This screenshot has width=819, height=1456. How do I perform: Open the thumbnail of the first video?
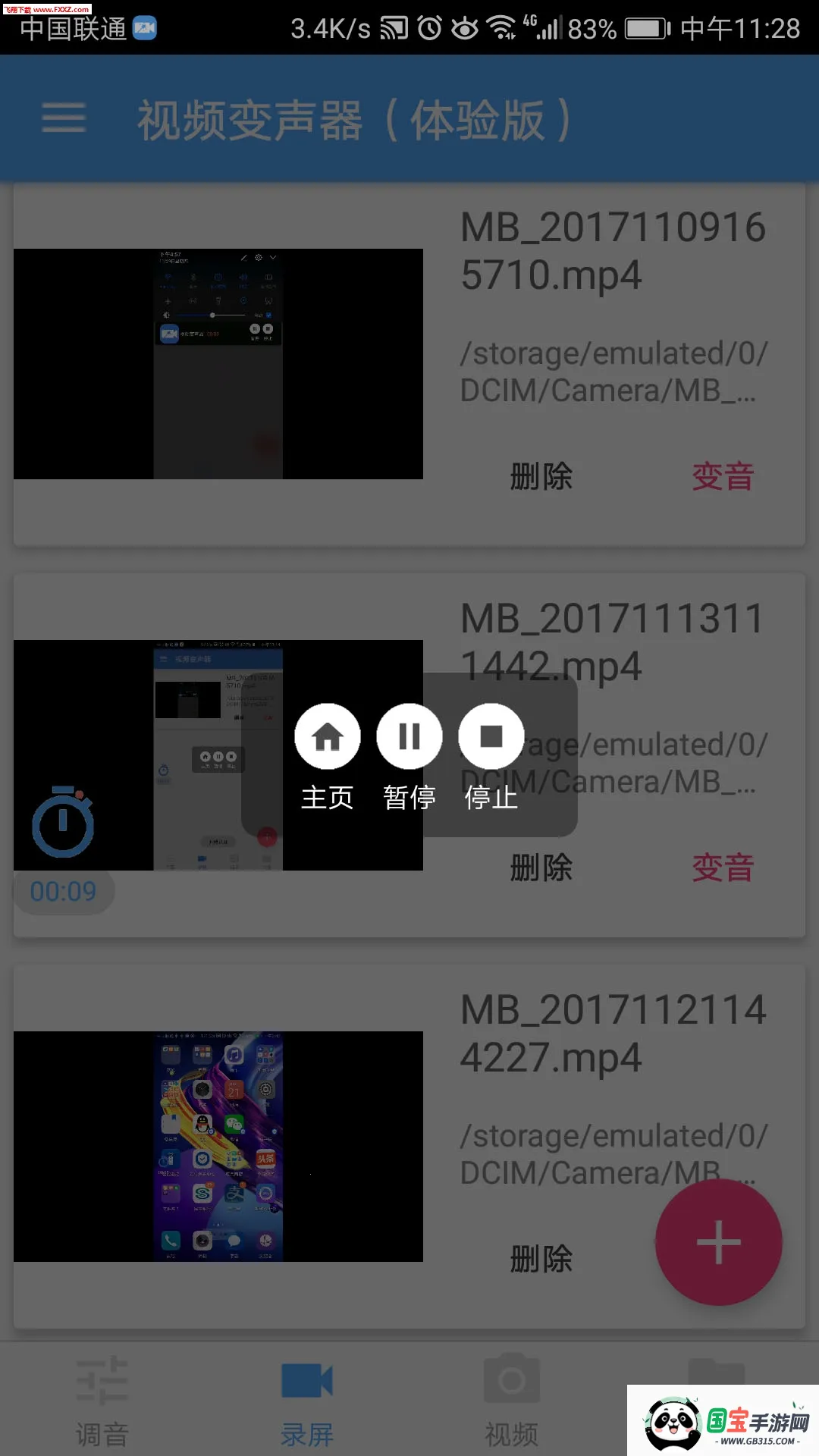pos(218,362)
